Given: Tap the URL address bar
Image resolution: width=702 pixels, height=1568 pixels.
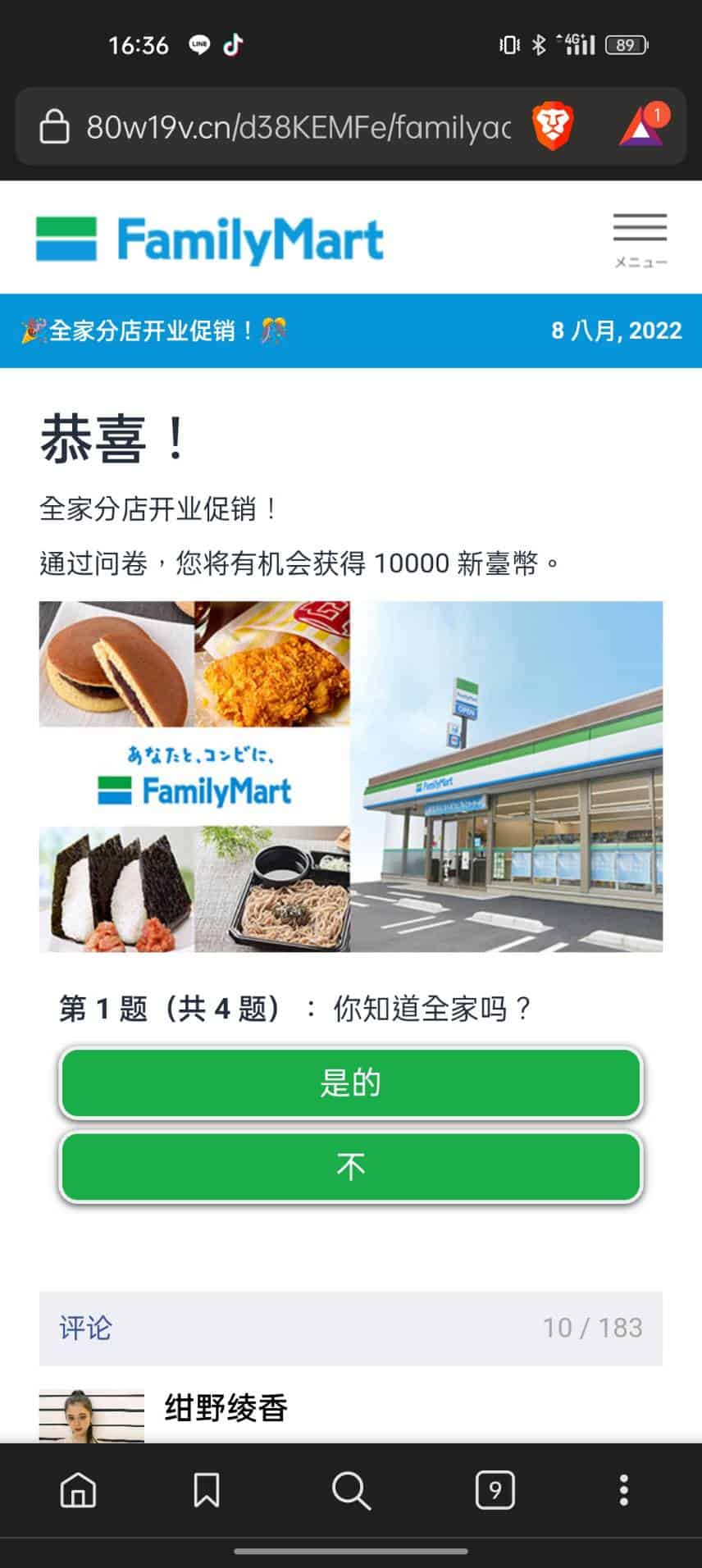Looking at the screenshot, I should coord(295,127).
